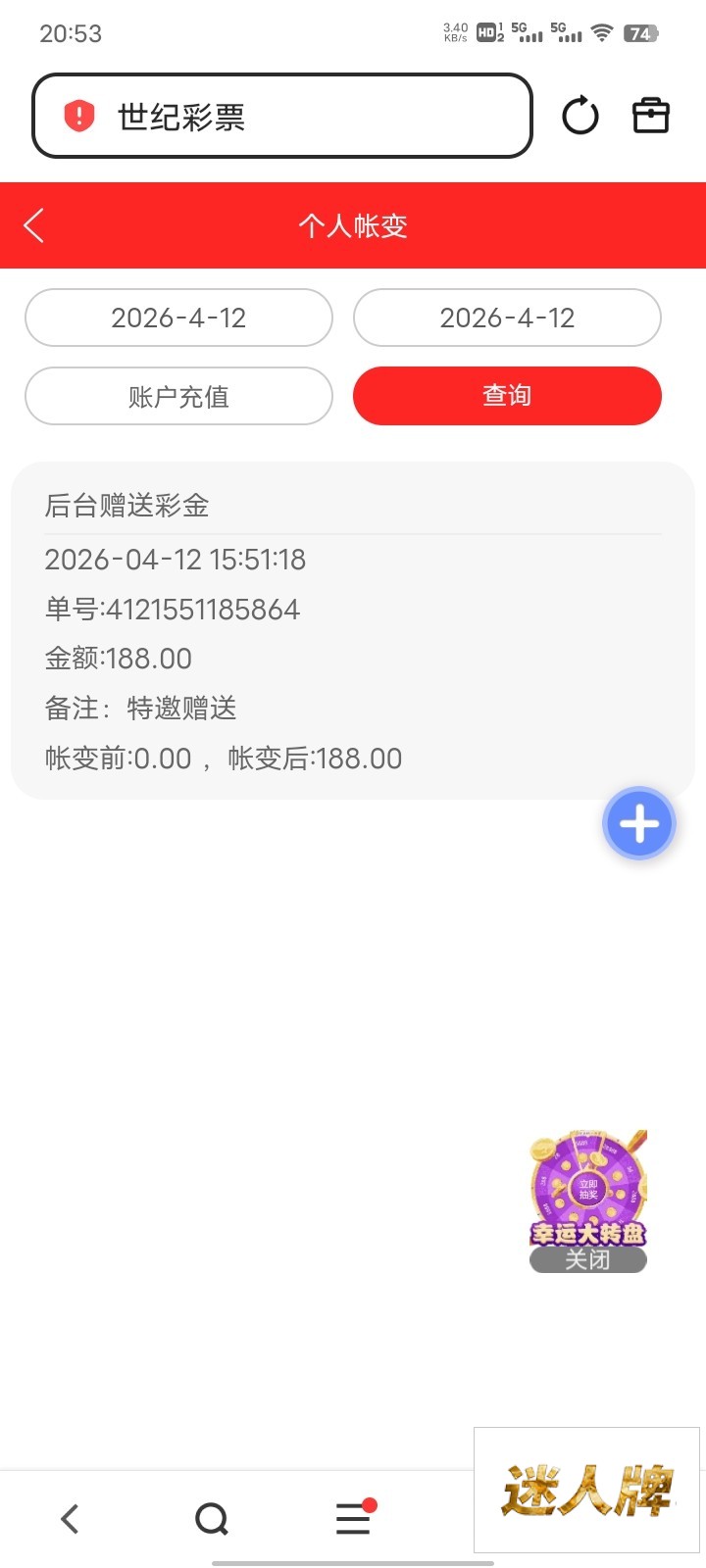Viewport: 706px width, 1568px height.
Task: Open the browser toolbox icon
Action: click(650, 116)
